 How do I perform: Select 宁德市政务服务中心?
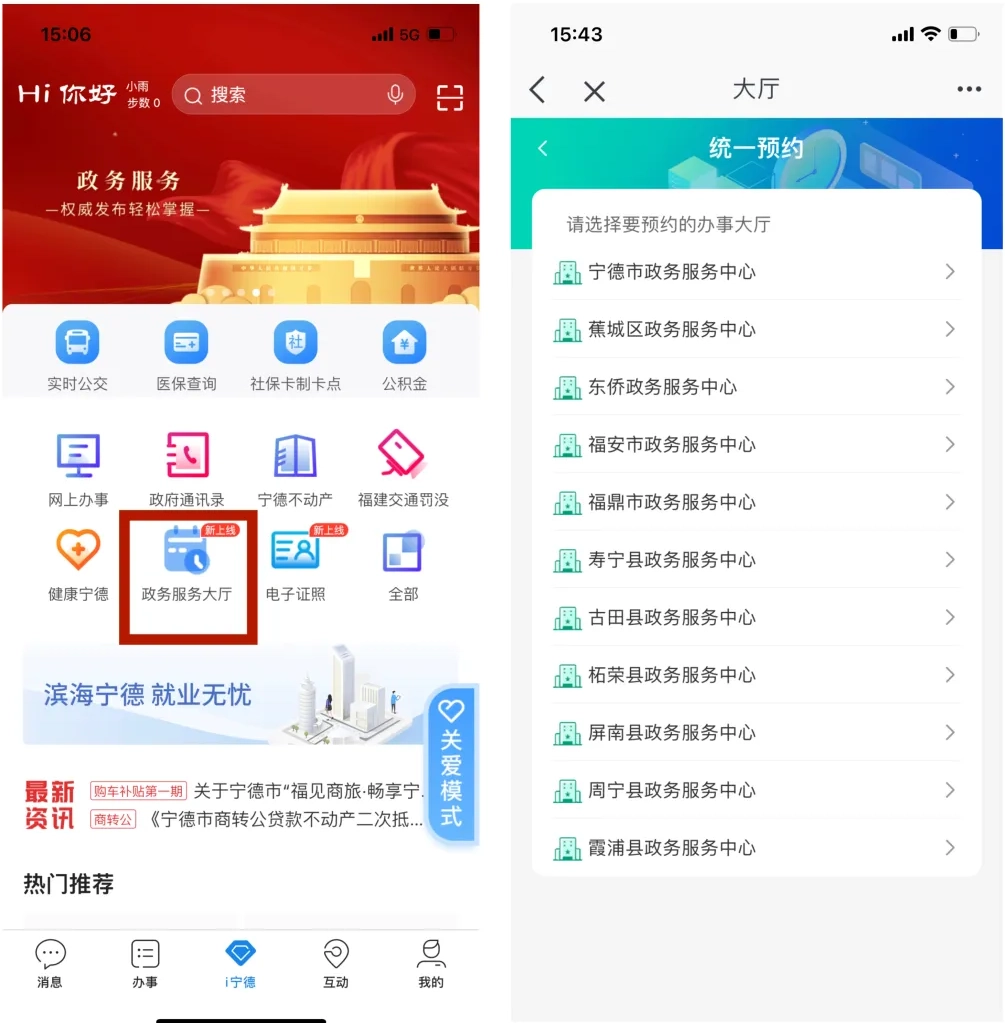(755, 272)
